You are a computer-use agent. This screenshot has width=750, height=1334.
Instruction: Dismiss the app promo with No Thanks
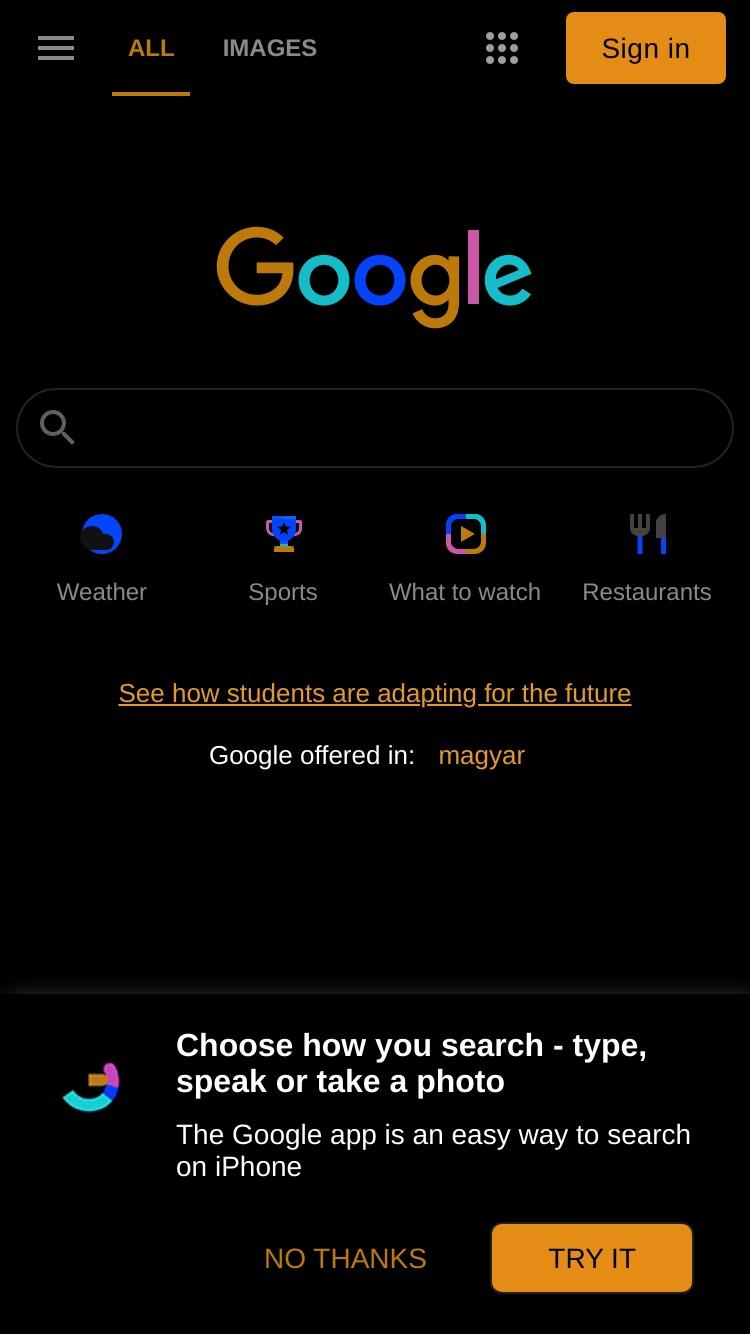pyautogui.click(x=345, y=1258)
